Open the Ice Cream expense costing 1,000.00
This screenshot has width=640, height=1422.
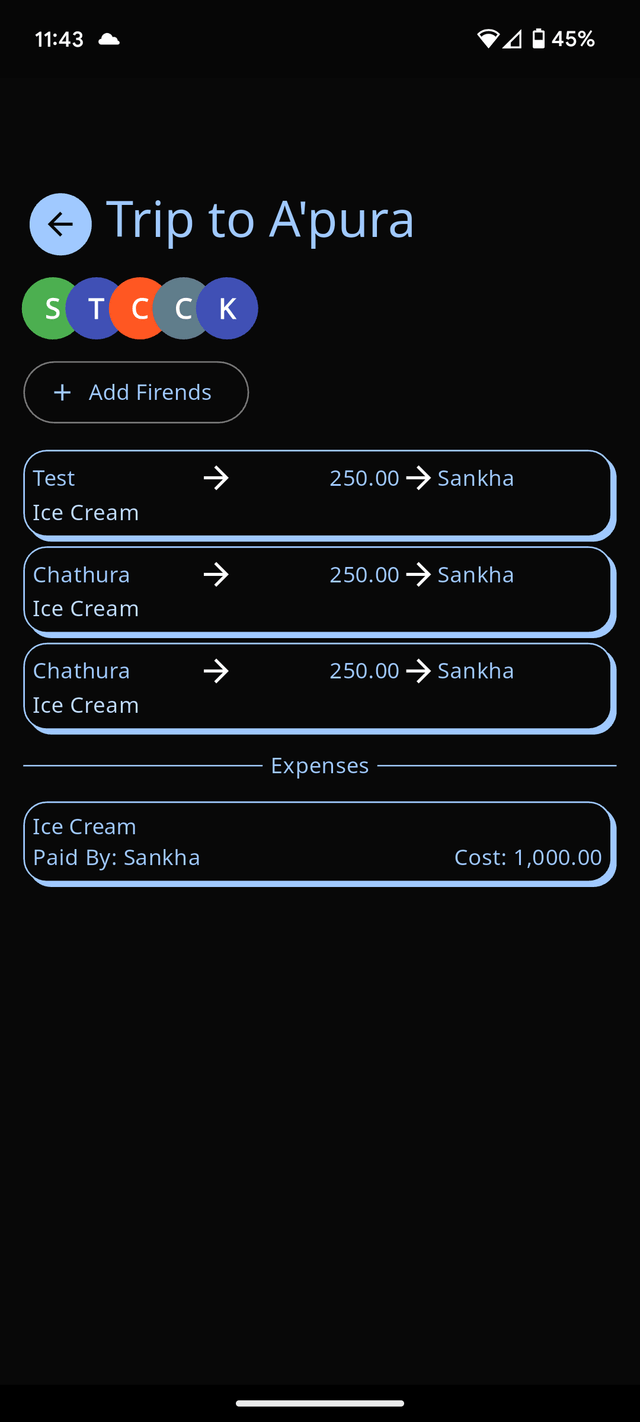click(x=318, y=842)
